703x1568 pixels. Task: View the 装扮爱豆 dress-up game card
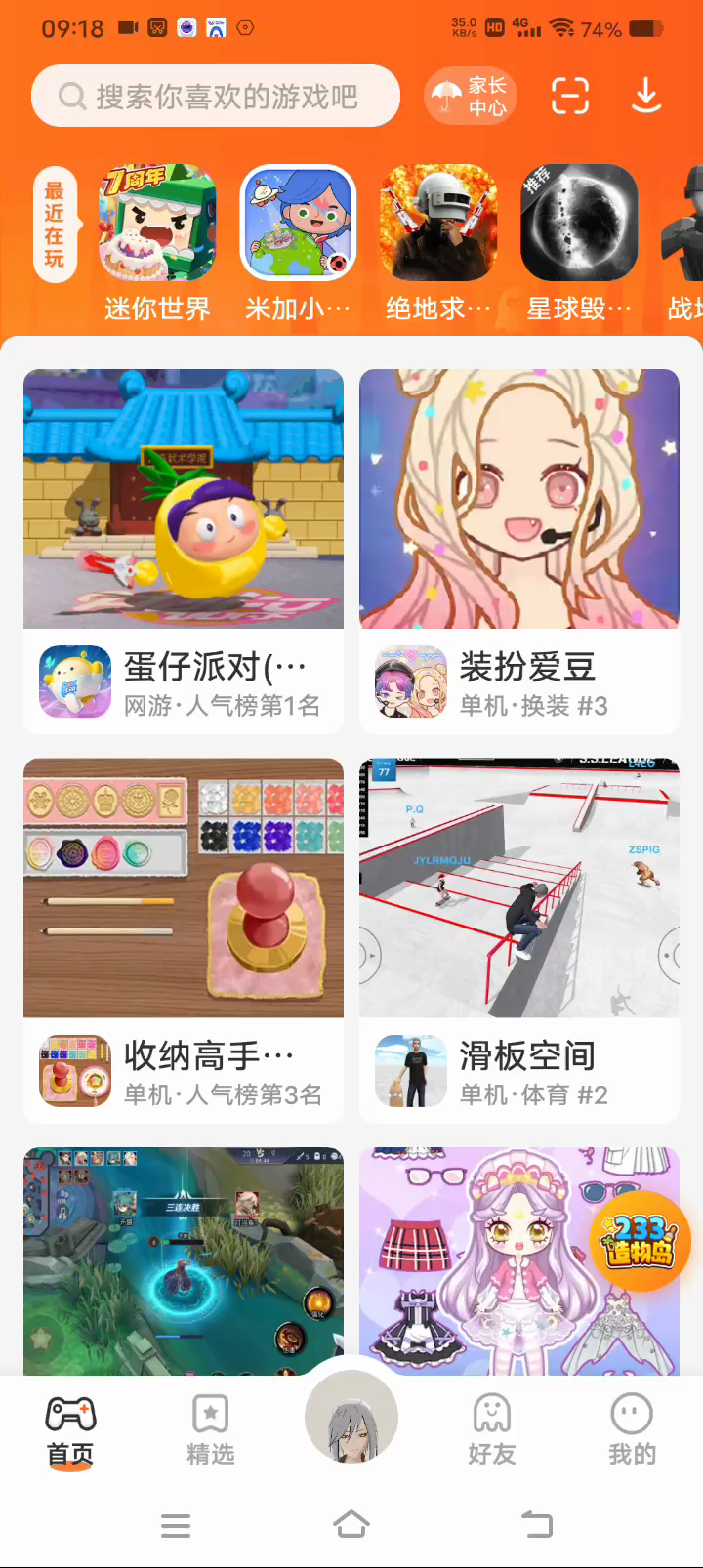519,551
